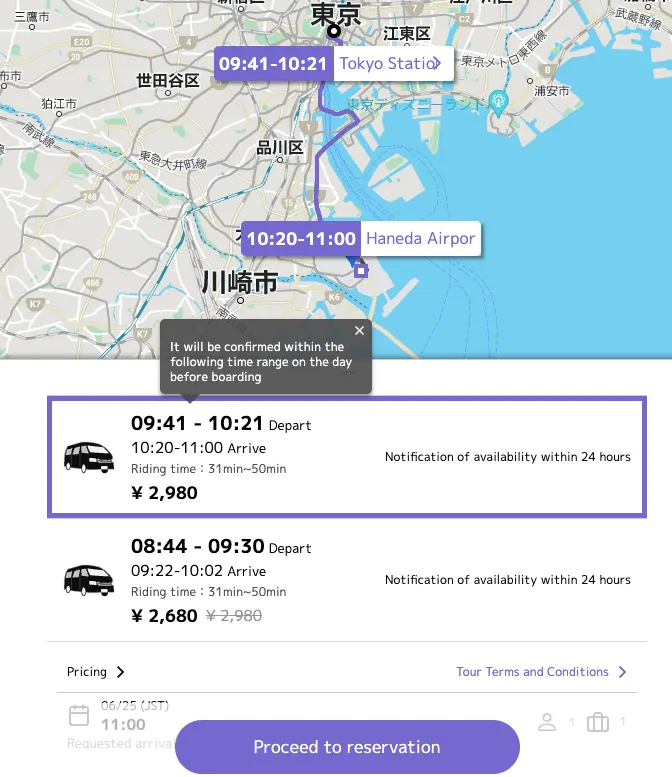Viewport: 672px width, 777px height.
Task: Open the Pricing details
Action: tap(96, 672)
